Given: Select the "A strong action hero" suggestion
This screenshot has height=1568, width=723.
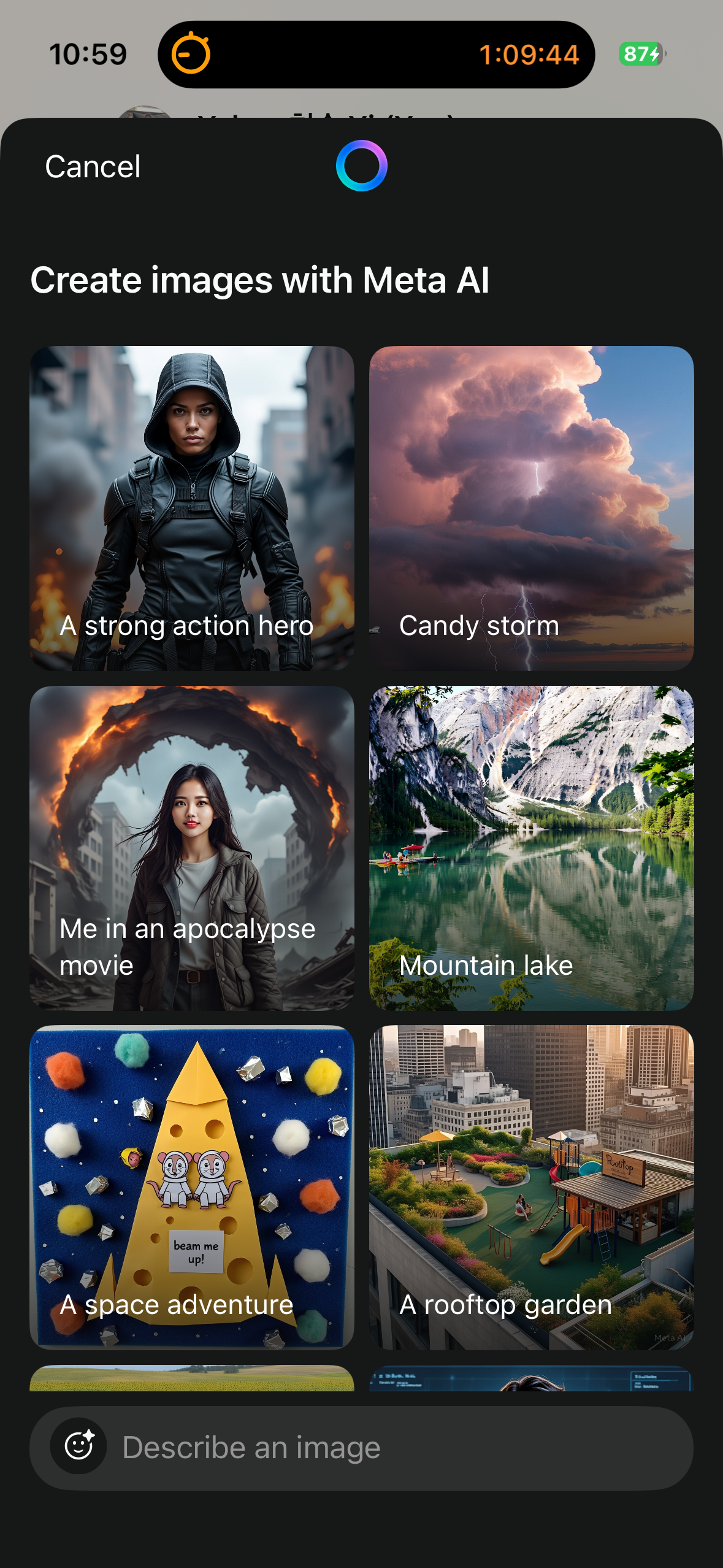Looking at the screenshot, I should pos(192,508).
